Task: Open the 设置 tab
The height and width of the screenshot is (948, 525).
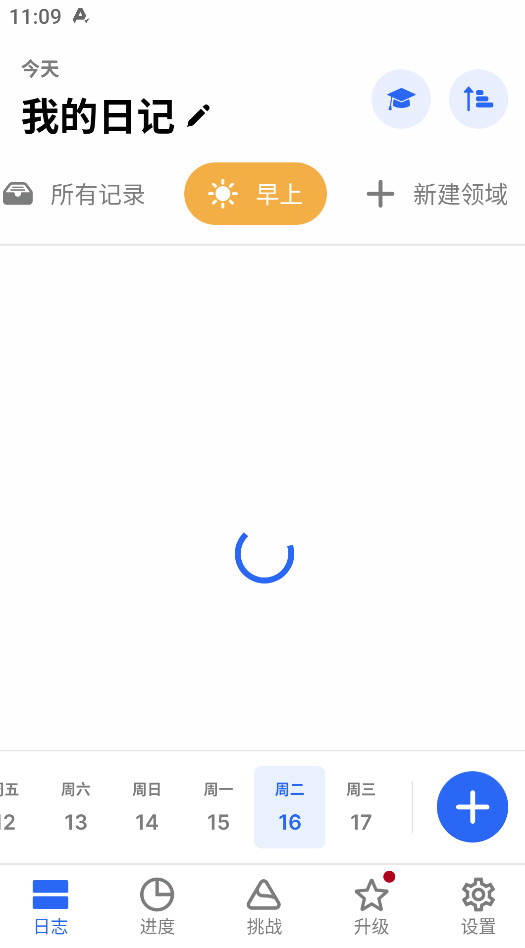Action: [478, 907]
